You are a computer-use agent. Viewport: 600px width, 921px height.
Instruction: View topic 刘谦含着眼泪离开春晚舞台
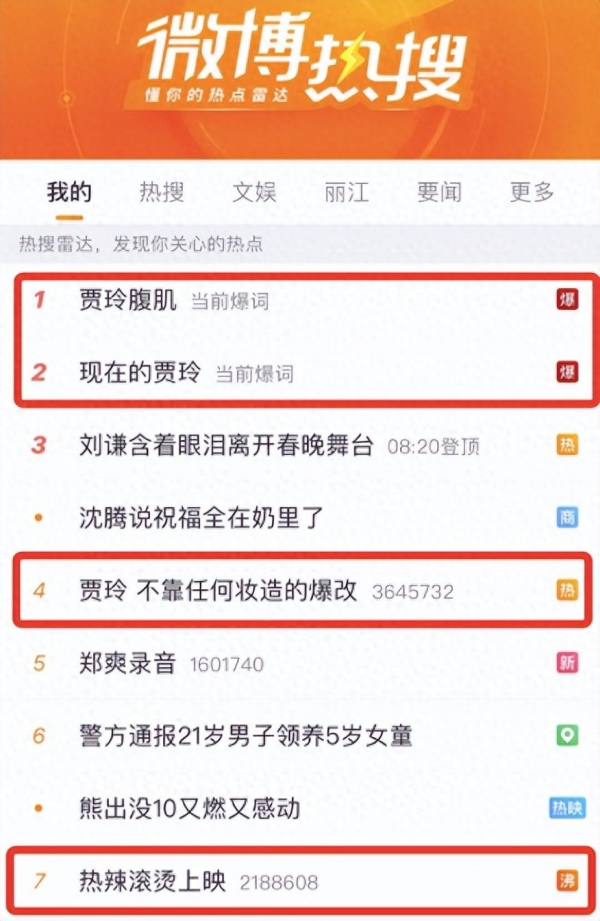click(226, 445)
